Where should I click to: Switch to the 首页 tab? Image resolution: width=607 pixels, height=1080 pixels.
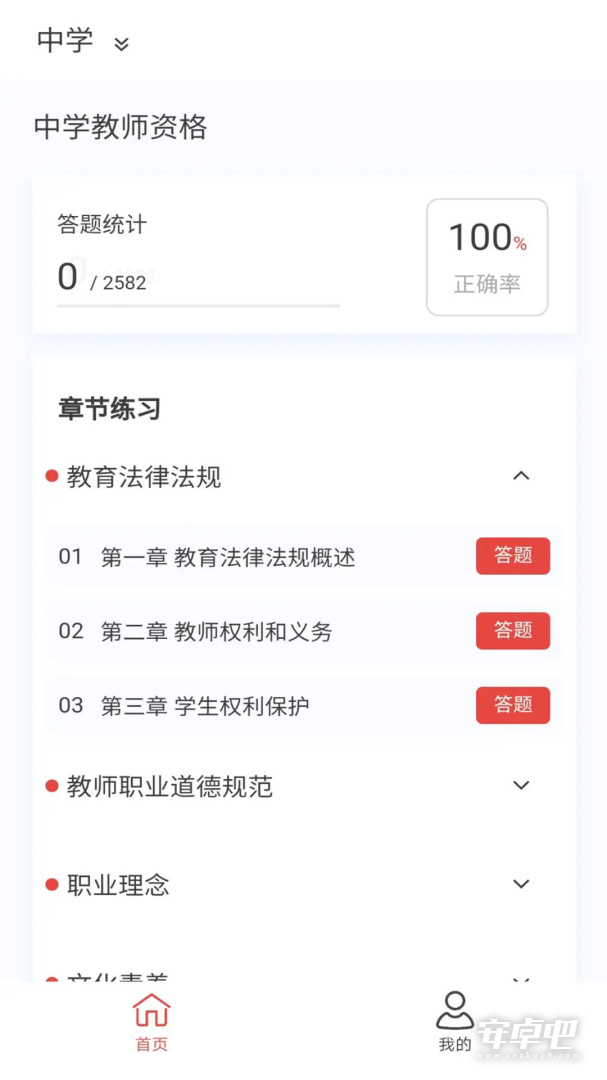[152, 1023]
